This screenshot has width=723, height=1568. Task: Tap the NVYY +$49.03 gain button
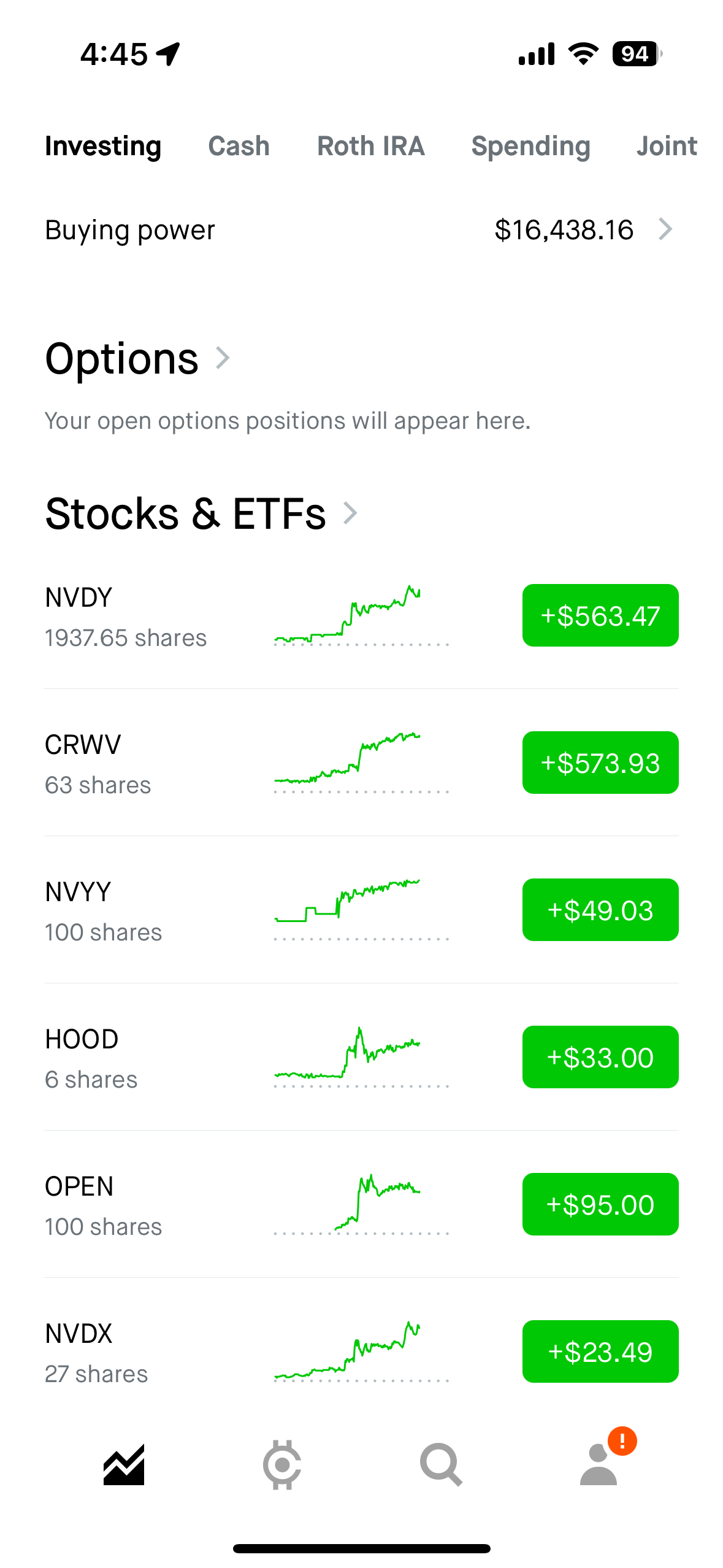600,910
